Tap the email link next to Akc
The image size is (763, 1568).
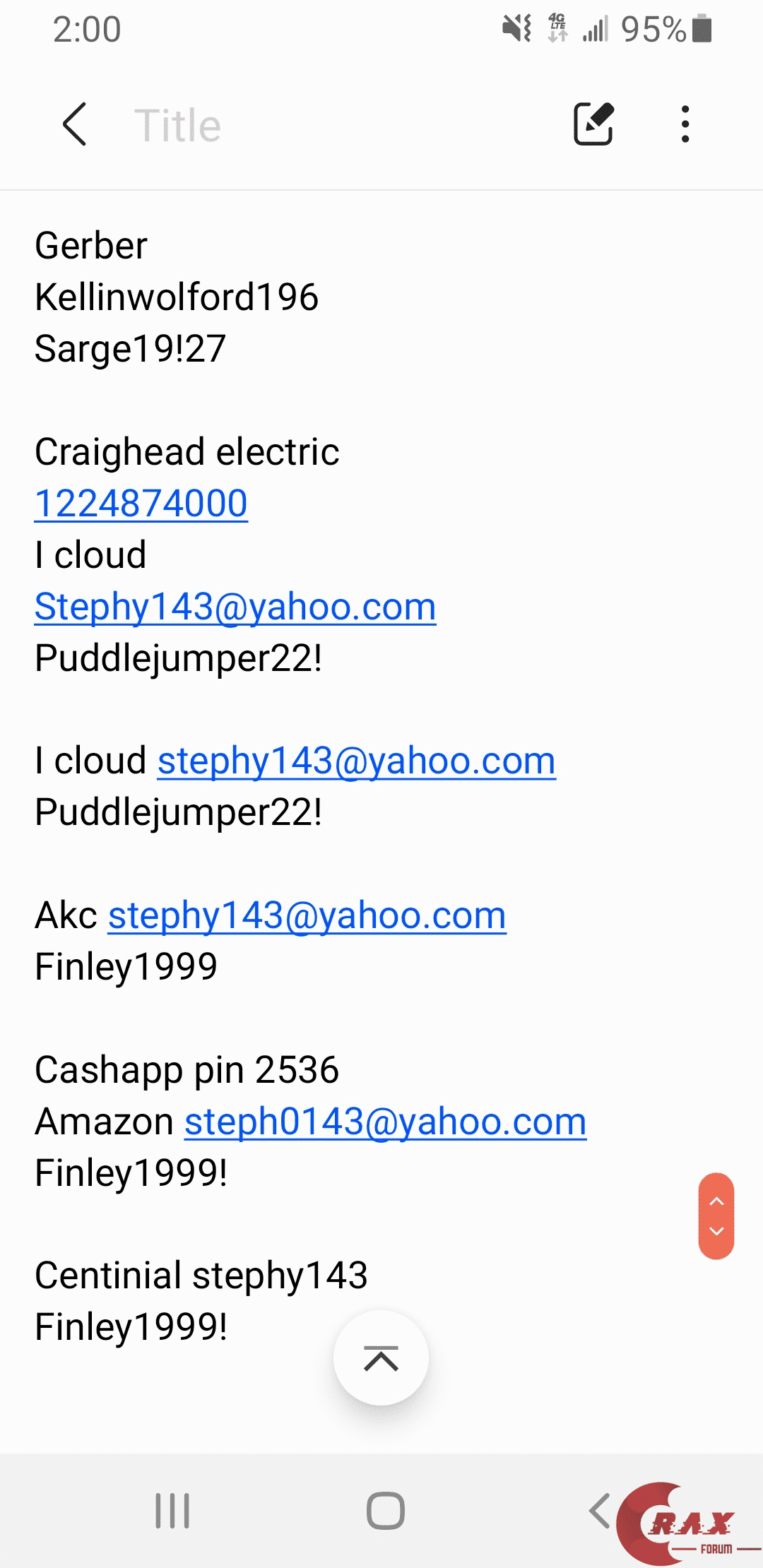307,916
